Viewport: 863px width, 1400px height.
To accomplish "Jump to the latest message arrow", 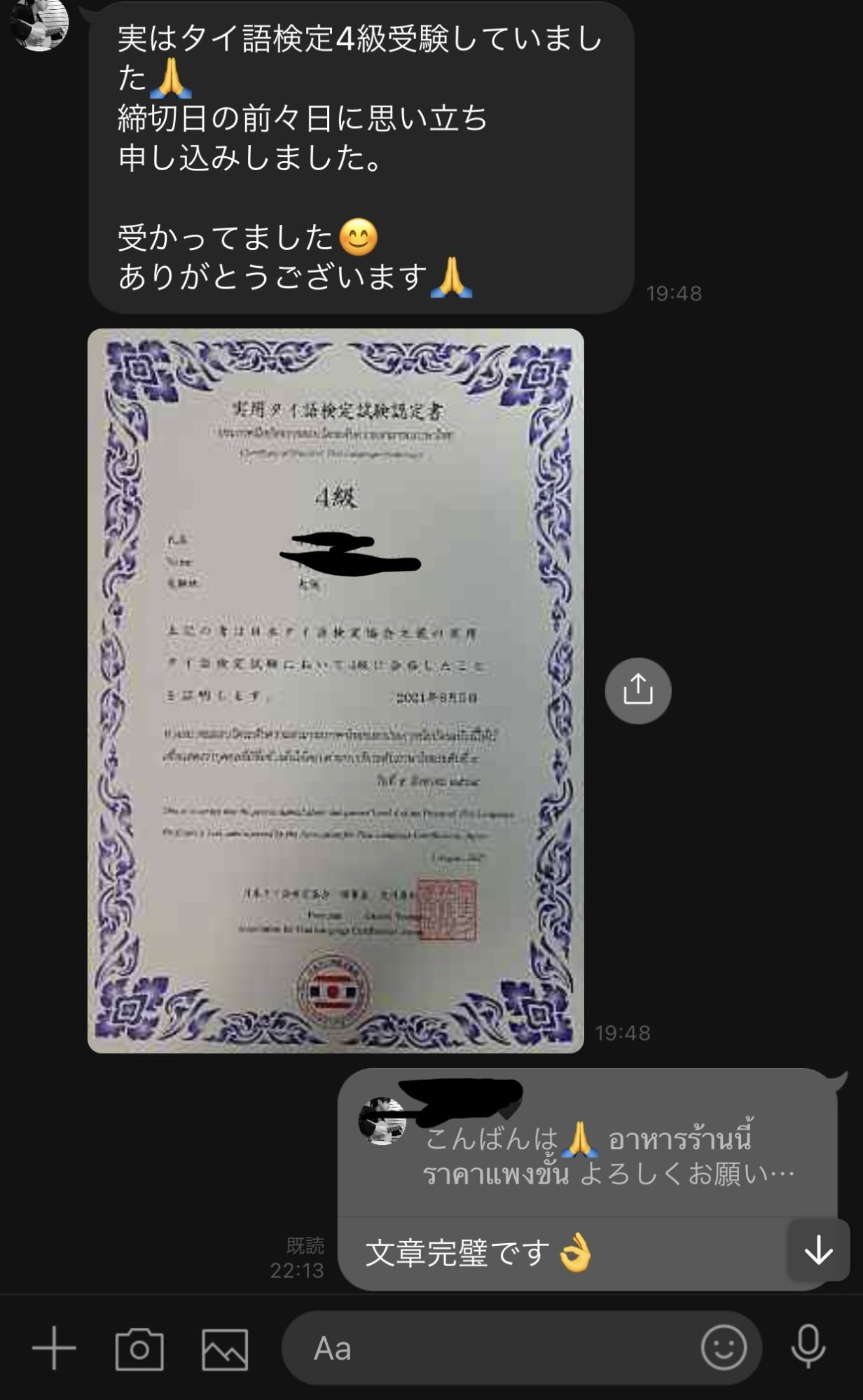I will 818,1250.
